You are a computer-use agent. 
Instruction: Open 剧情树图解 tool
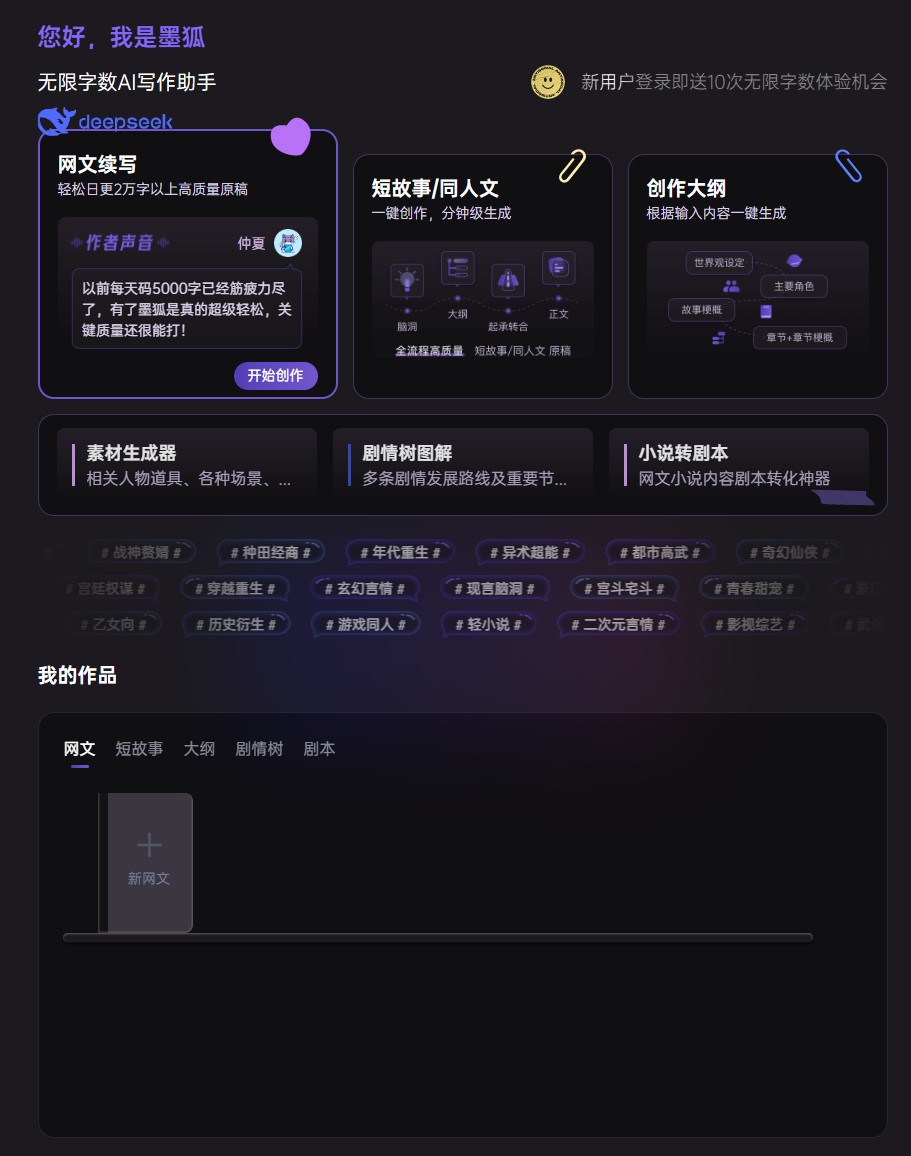462,465
